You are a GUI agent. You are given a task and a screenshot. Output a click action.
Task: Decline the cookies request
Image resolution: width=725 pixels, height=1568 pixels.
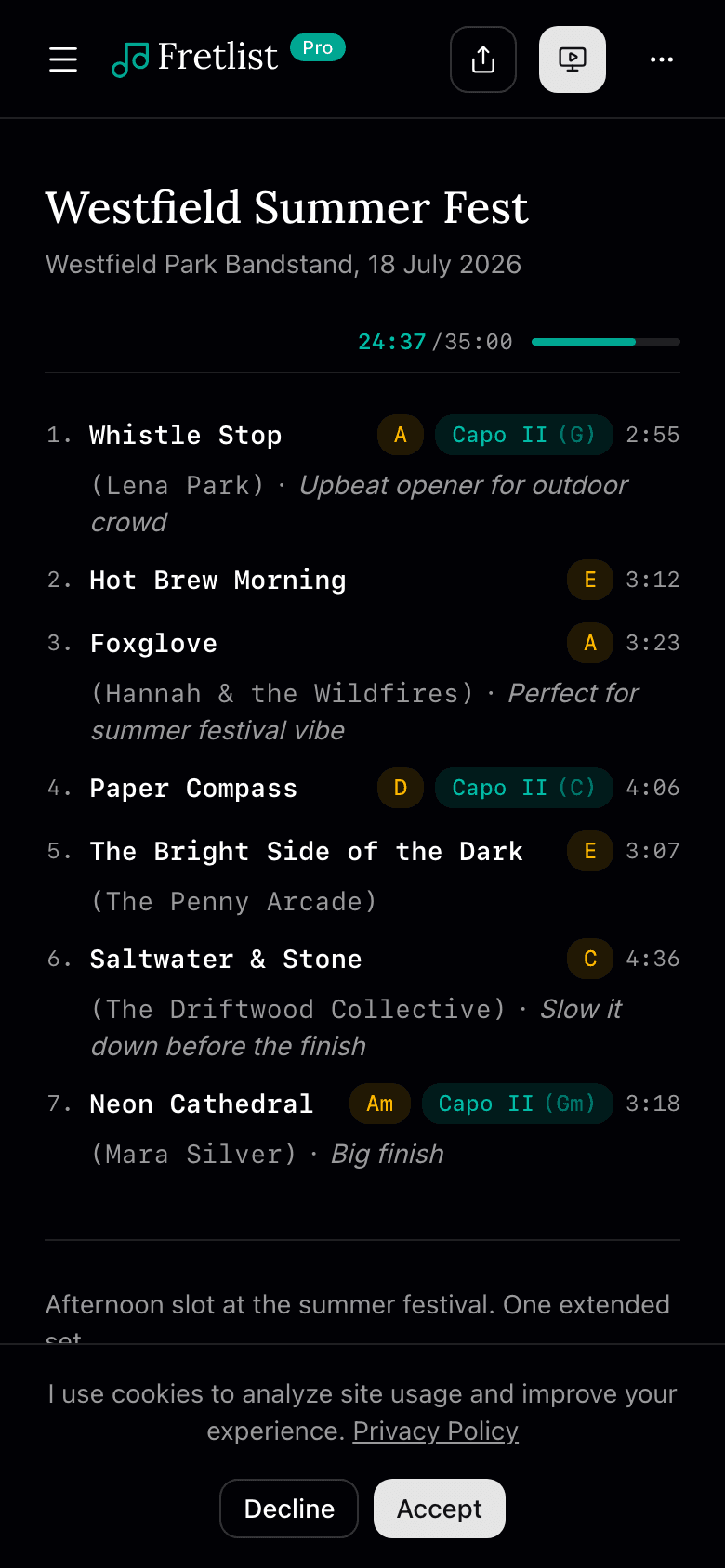[x=289, y=1509]
